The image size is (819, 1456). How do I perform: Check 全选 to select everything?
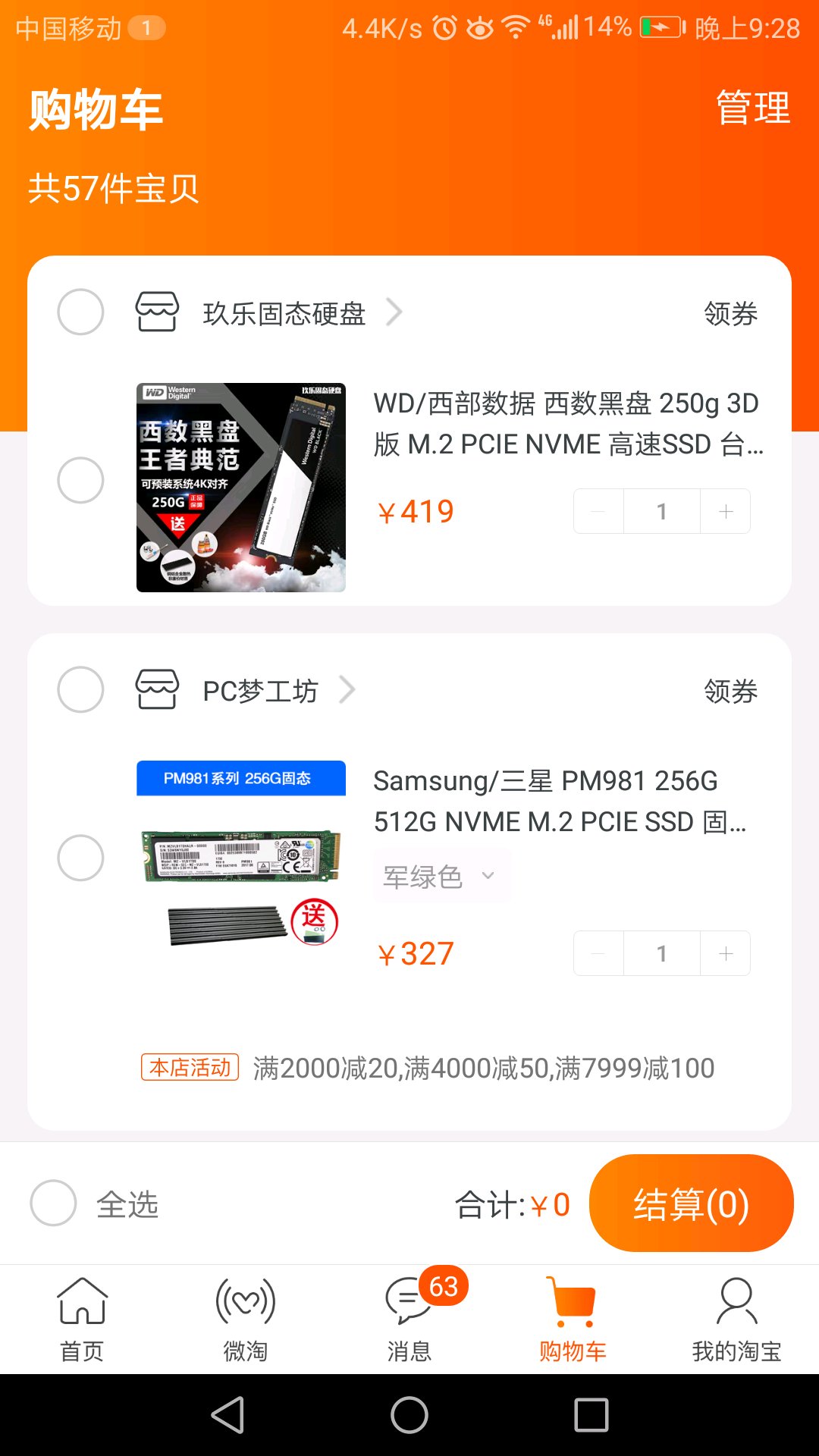click(x=54, y=1203)
